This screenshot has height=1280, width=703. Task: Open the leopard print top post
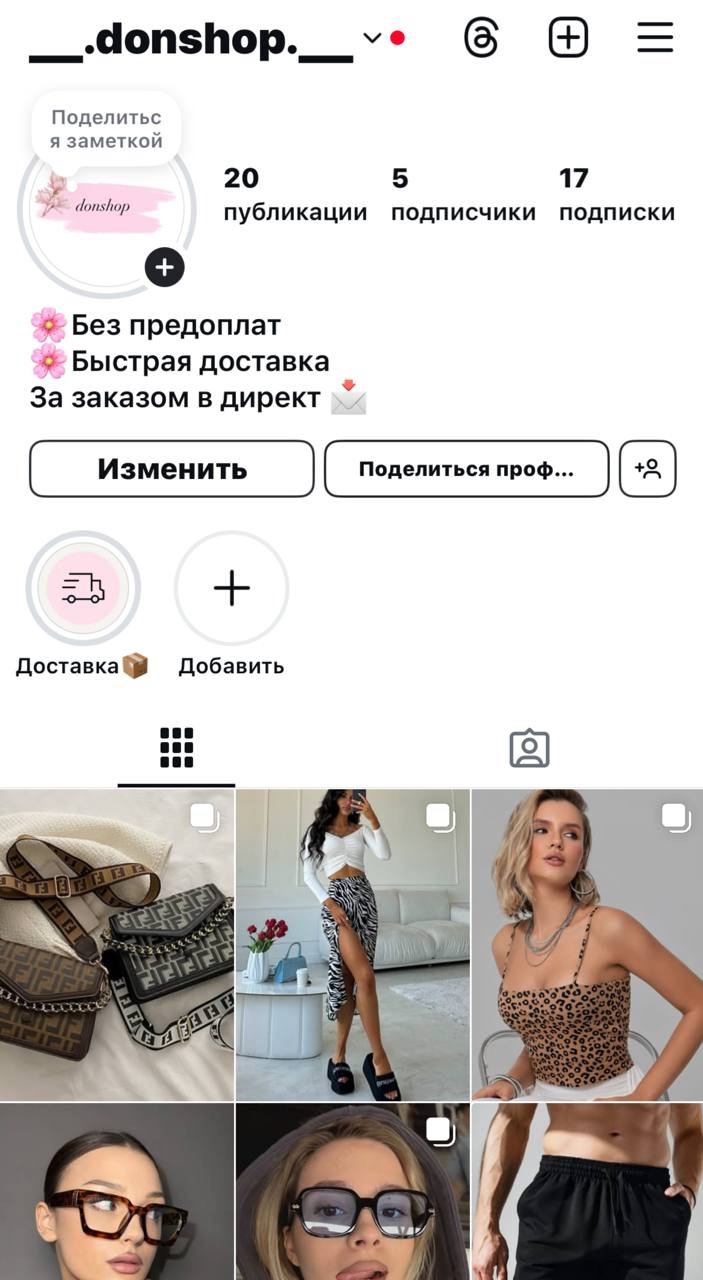tap(587, 945)
